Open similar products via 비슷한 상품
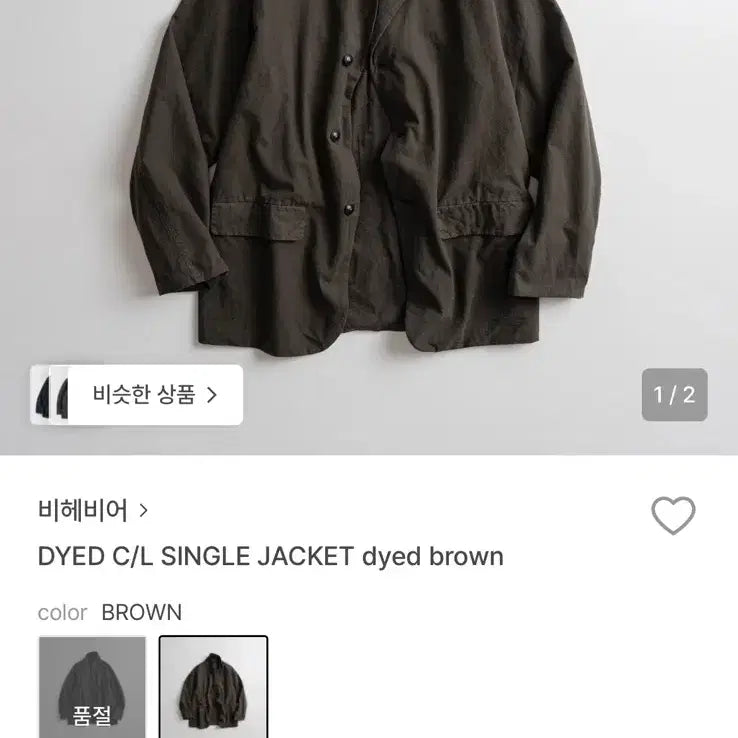This screenshot has width=738, height=738. (x=155, y=394)
